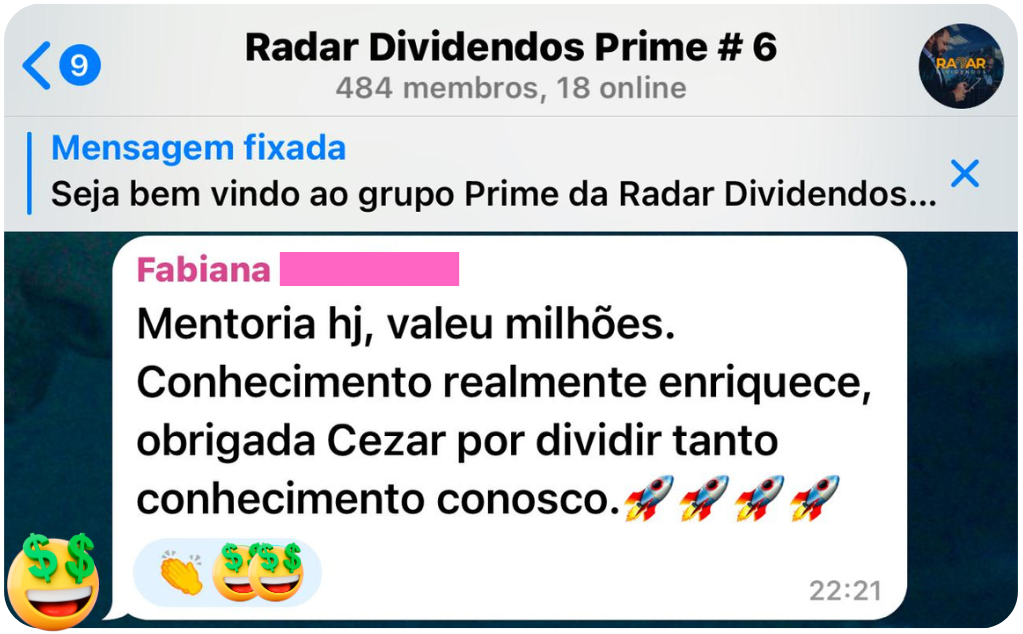Image resolution: width=1023 pixels, height=634 pixels.
Task: Open the group profile picture
Action: tap(960, 66)
